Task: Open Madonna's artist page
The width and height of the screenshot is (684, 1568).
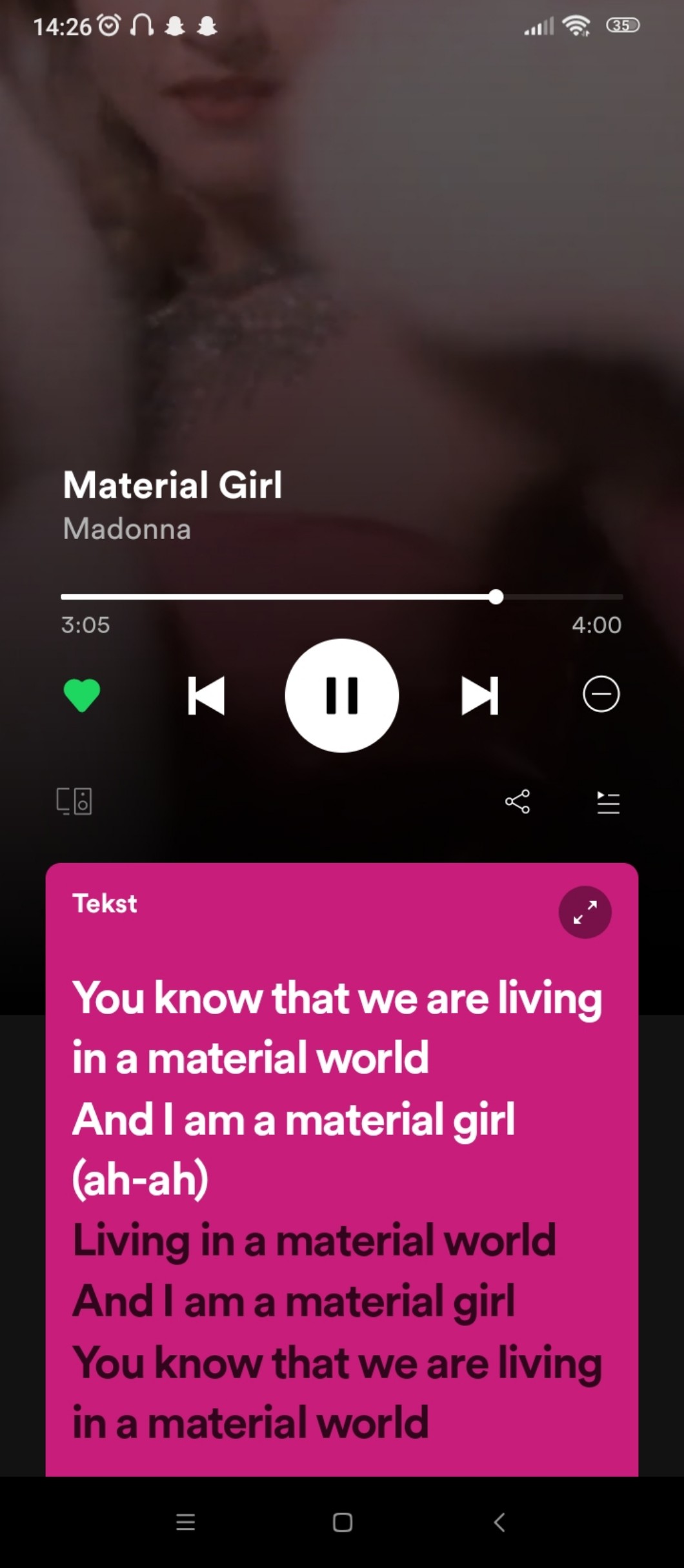Action: (x=127, y=529)
